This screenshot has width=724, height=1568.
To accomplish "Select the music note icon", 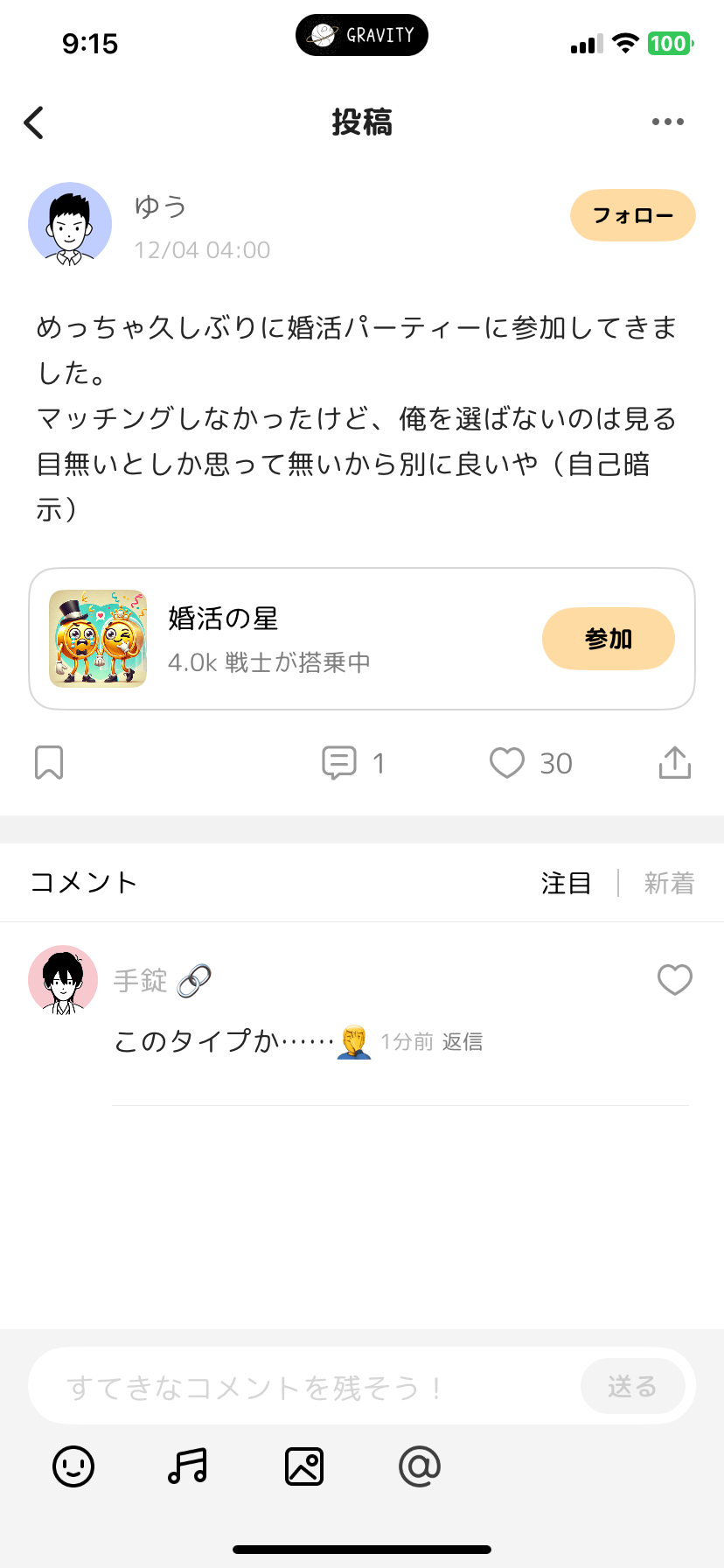I will coord(187,1466).
